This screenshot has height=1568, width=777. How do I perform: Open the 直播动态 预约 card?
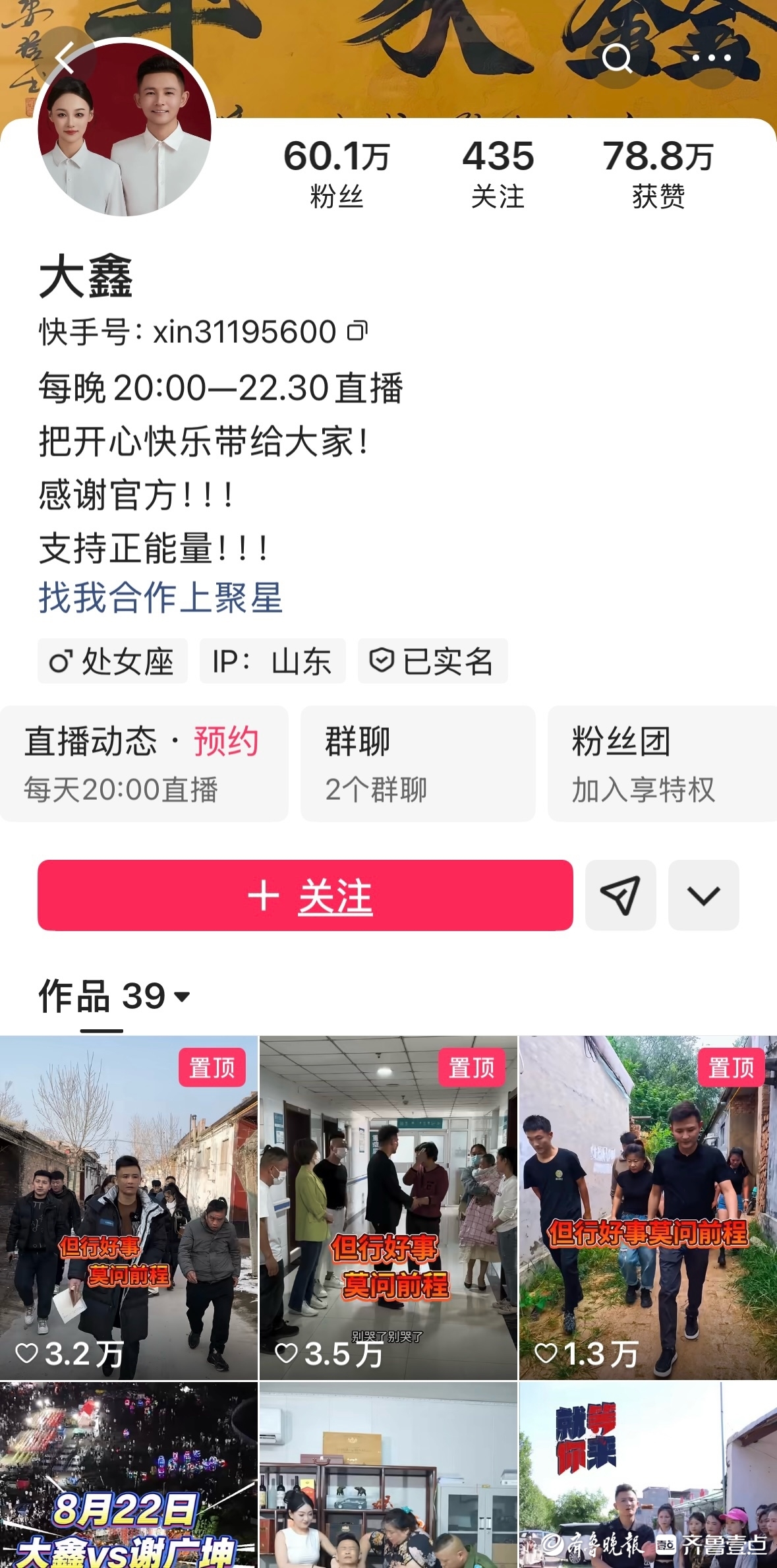[x=144, y=764]
